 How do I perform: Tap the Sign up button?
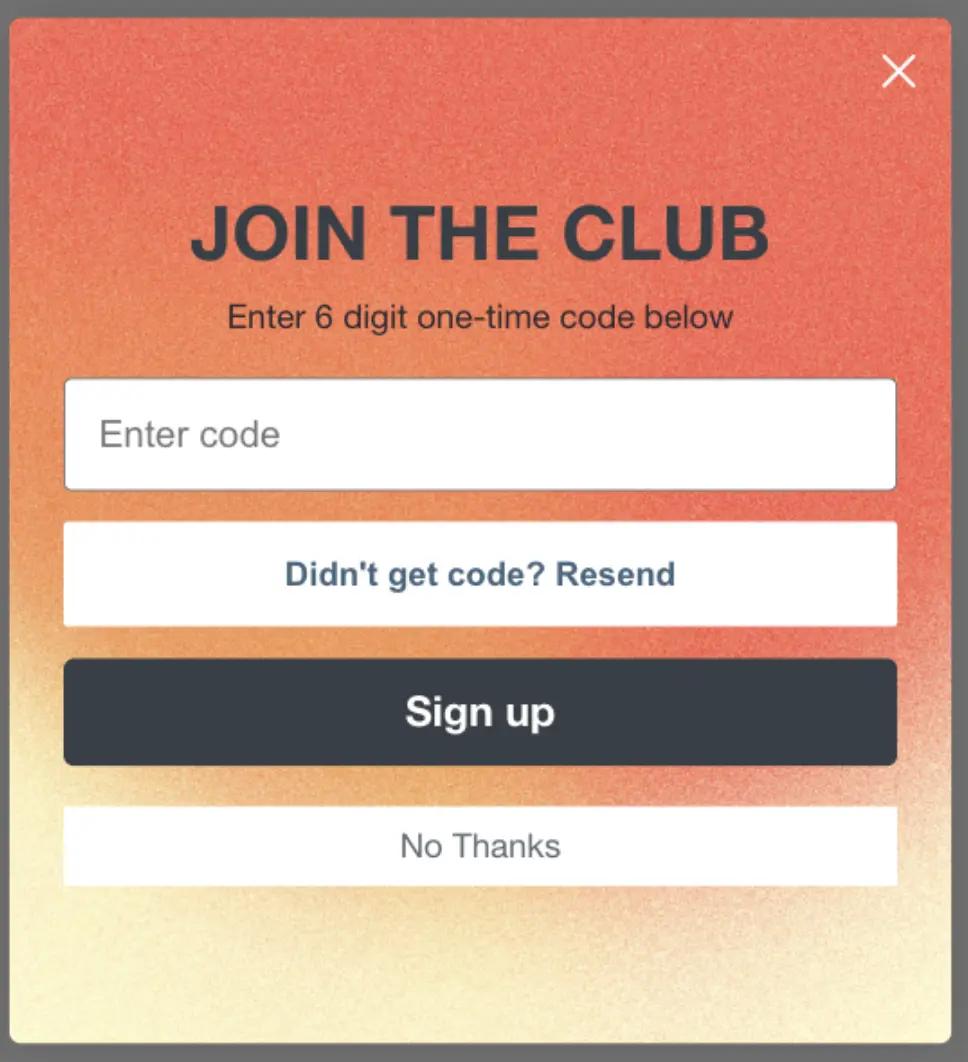coord(480,712)
